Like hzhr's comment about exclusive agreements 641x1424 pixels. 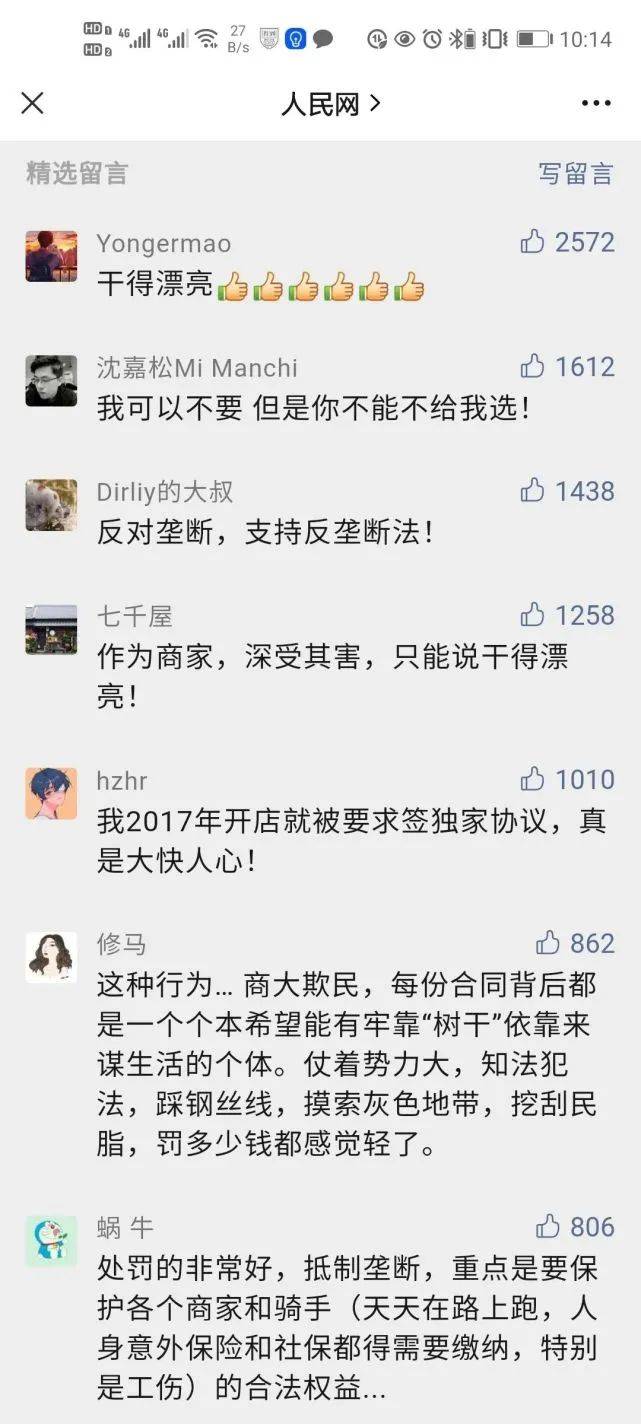[x=533, y=779]
